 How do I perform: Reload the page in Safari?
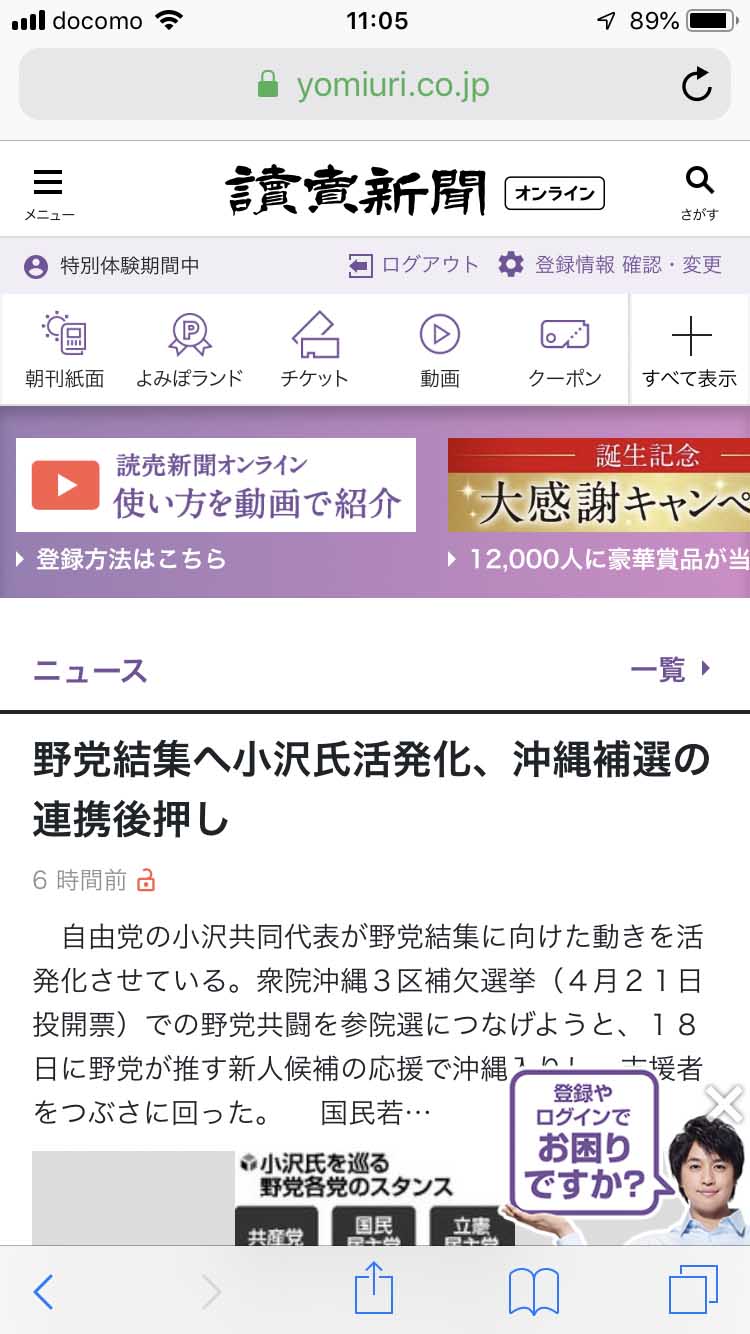tap(697, 85)
